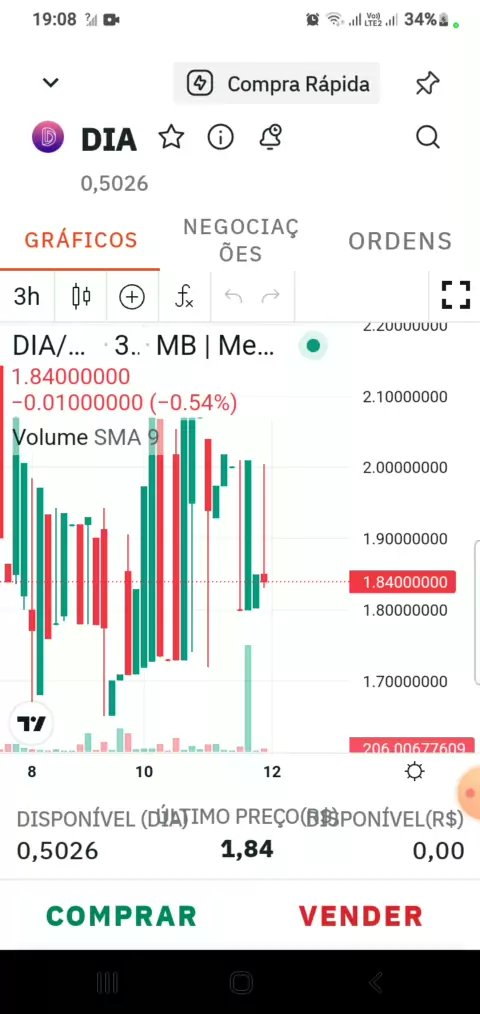Open chart settings gear
This screenshot has height=1014, width=480.
pos(414,771)
